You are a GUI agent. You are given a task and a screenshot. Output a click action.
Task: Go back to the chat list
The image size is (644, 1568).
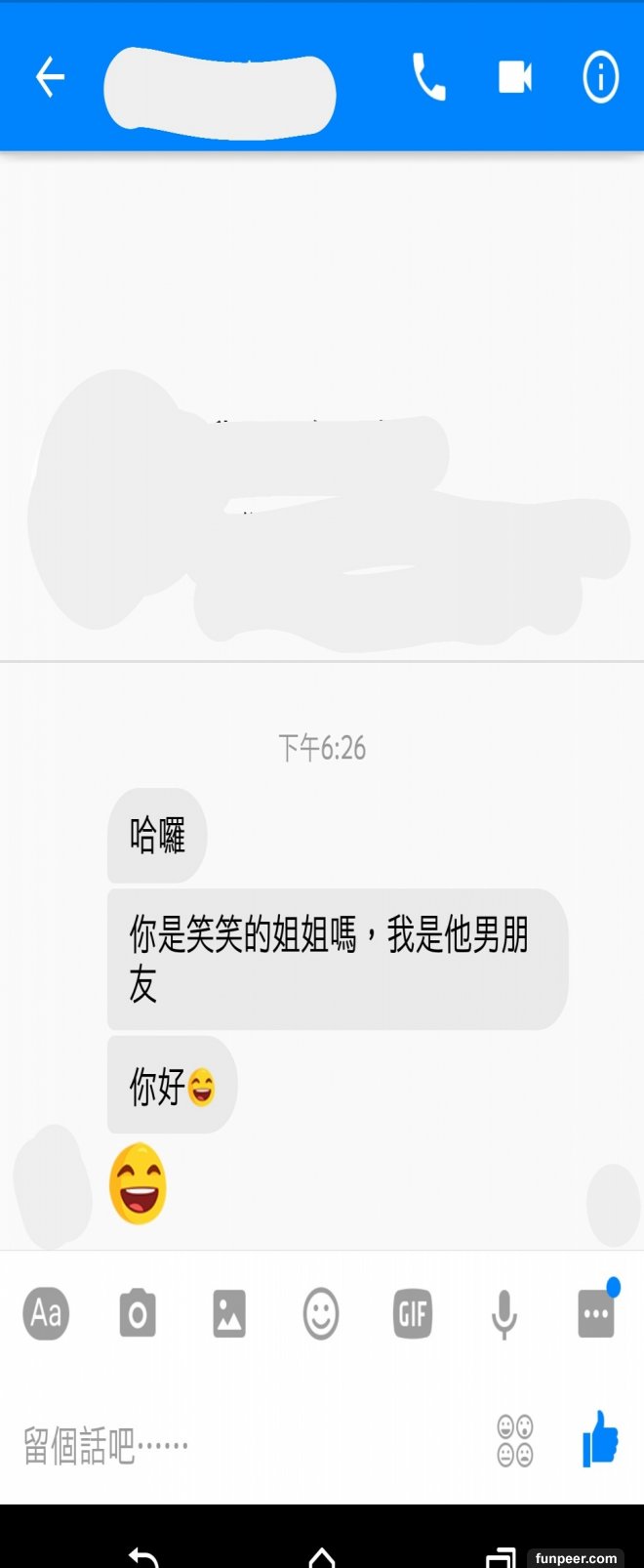(50, 77)
